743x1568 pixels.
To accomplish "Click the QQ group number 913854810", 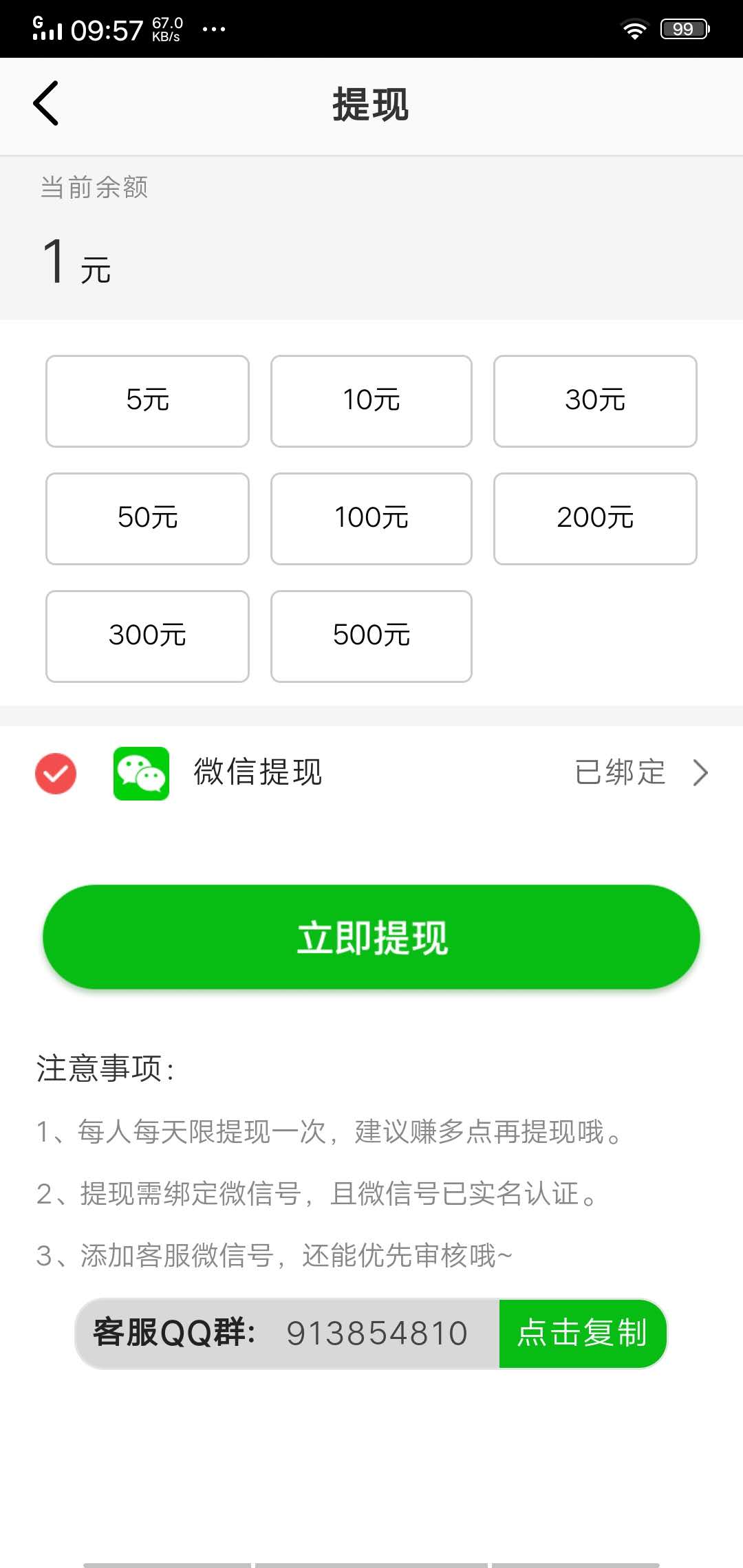I will tap(377, 1333).
